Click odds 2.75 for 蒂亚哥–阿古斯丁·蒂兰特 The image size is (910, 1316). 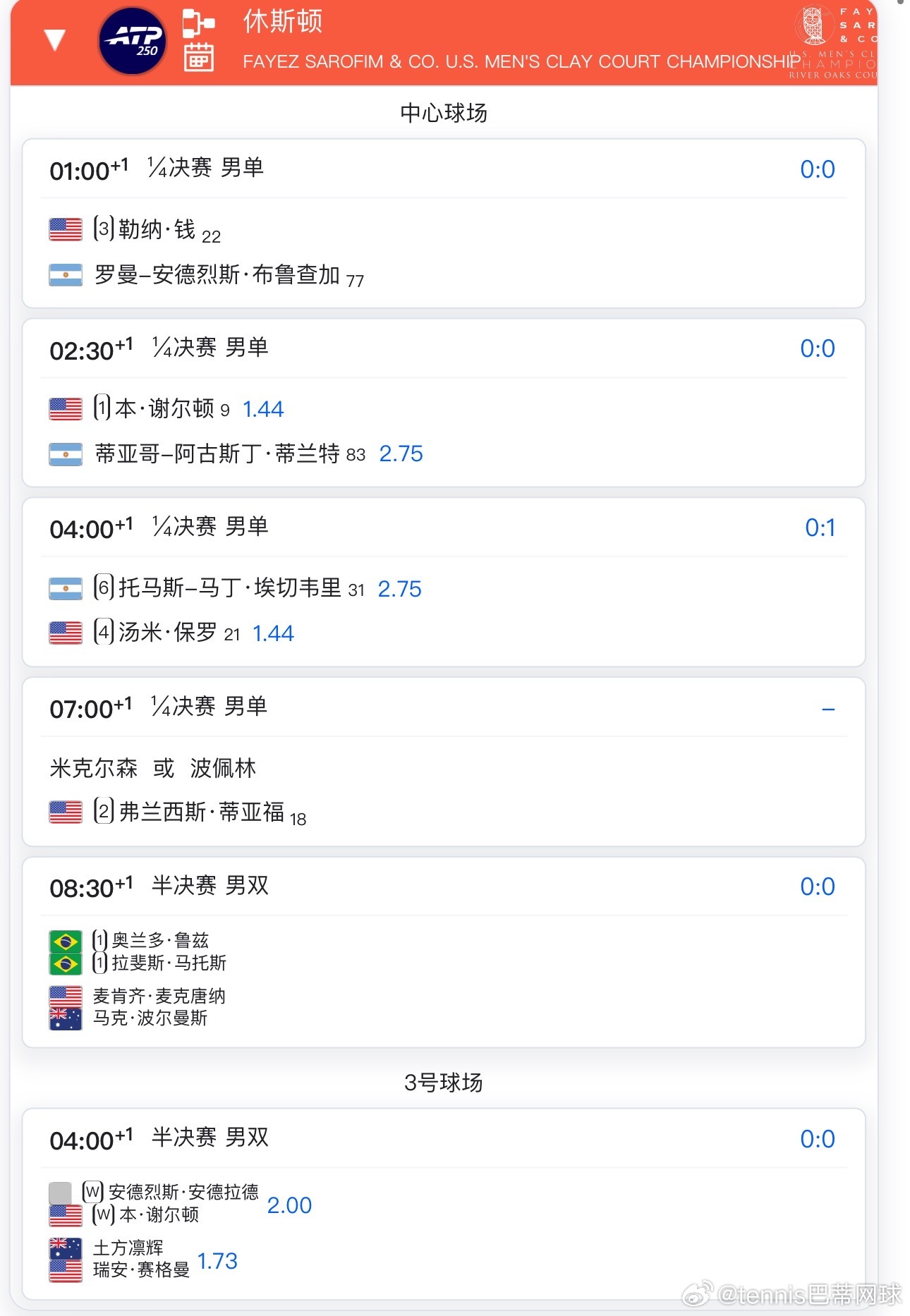401,454
